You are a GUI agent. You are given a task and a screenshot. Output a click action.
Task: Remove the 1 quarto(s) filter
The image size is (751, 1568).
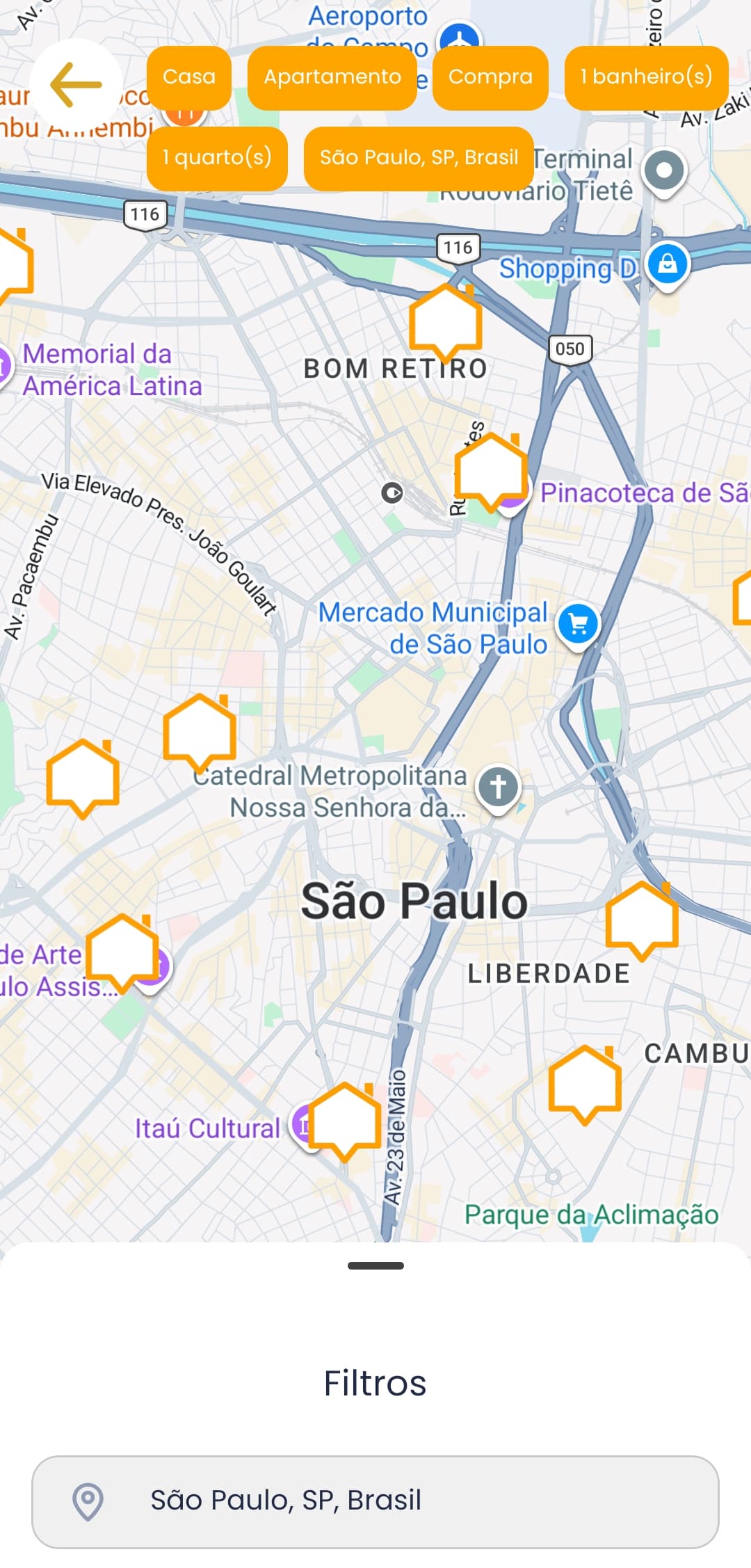pos(216,158)
